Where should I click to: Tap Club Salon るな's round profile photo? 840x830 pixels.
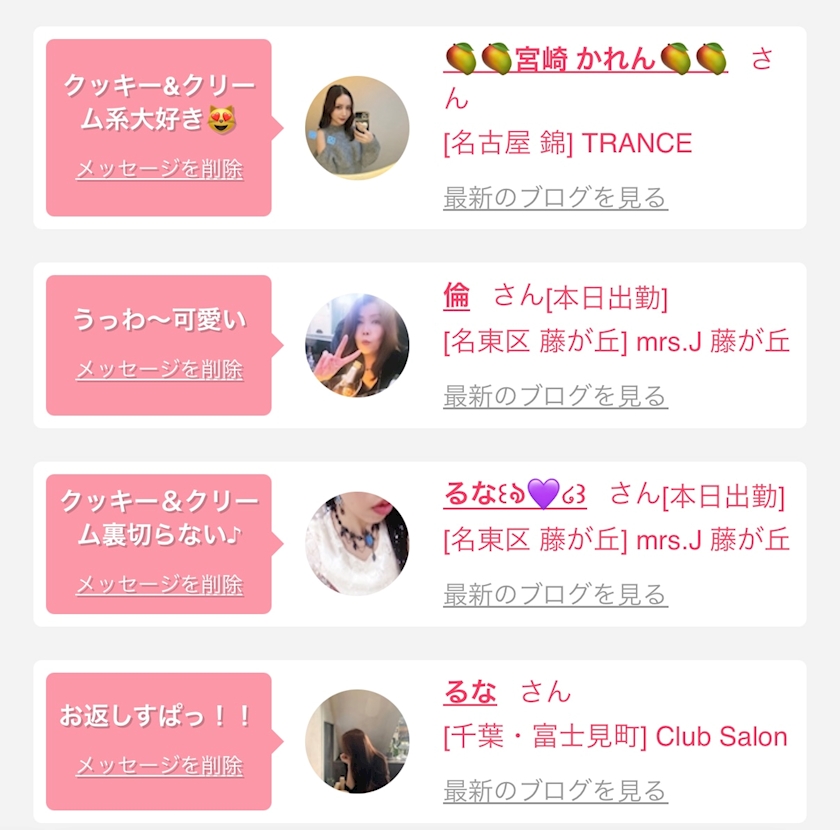pyautogui.click(x=357, y=741)
